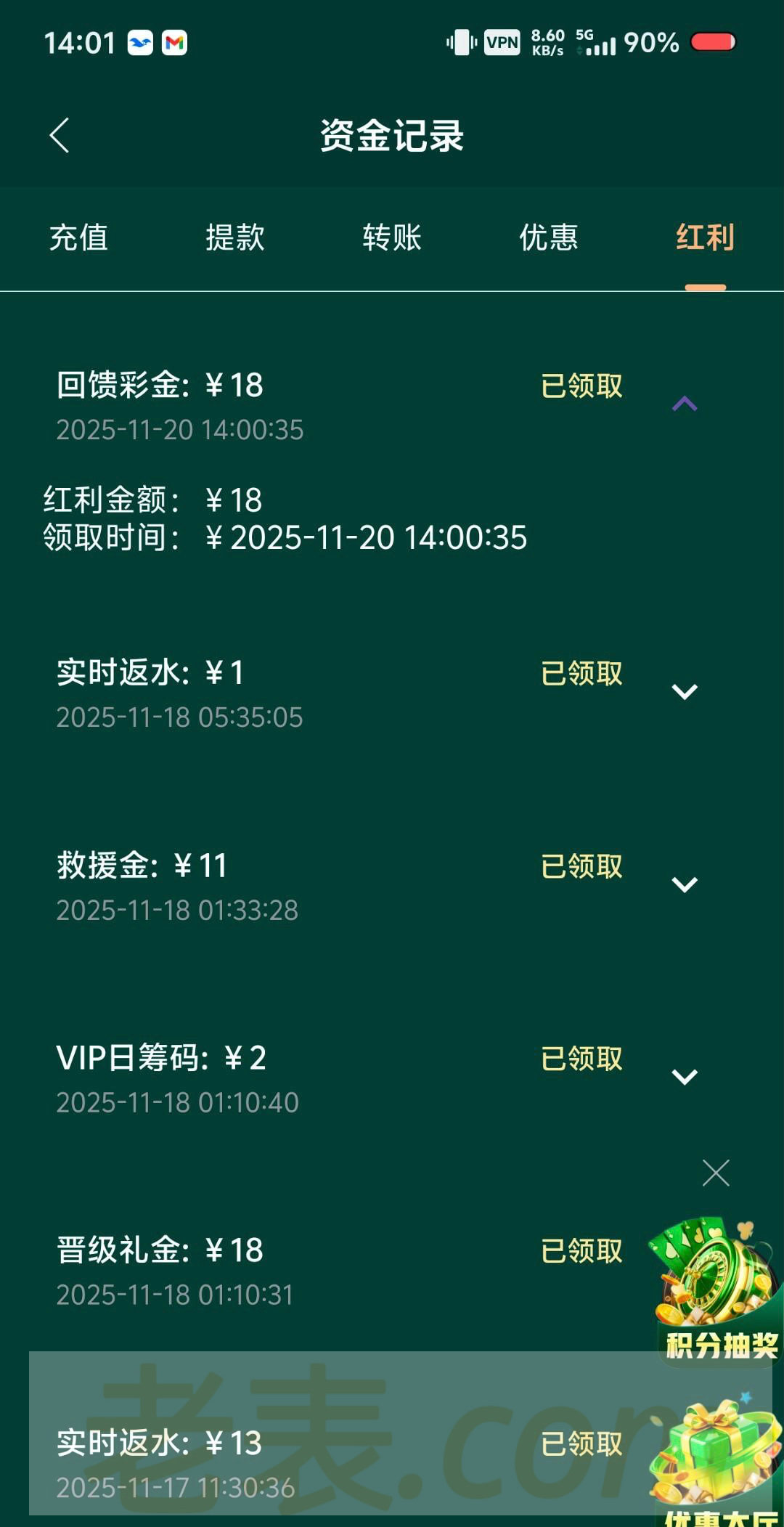Image resolution: width=784 pixels, height=1527 pixels.
Task: Open the 转账 tab
Action: 392,237
